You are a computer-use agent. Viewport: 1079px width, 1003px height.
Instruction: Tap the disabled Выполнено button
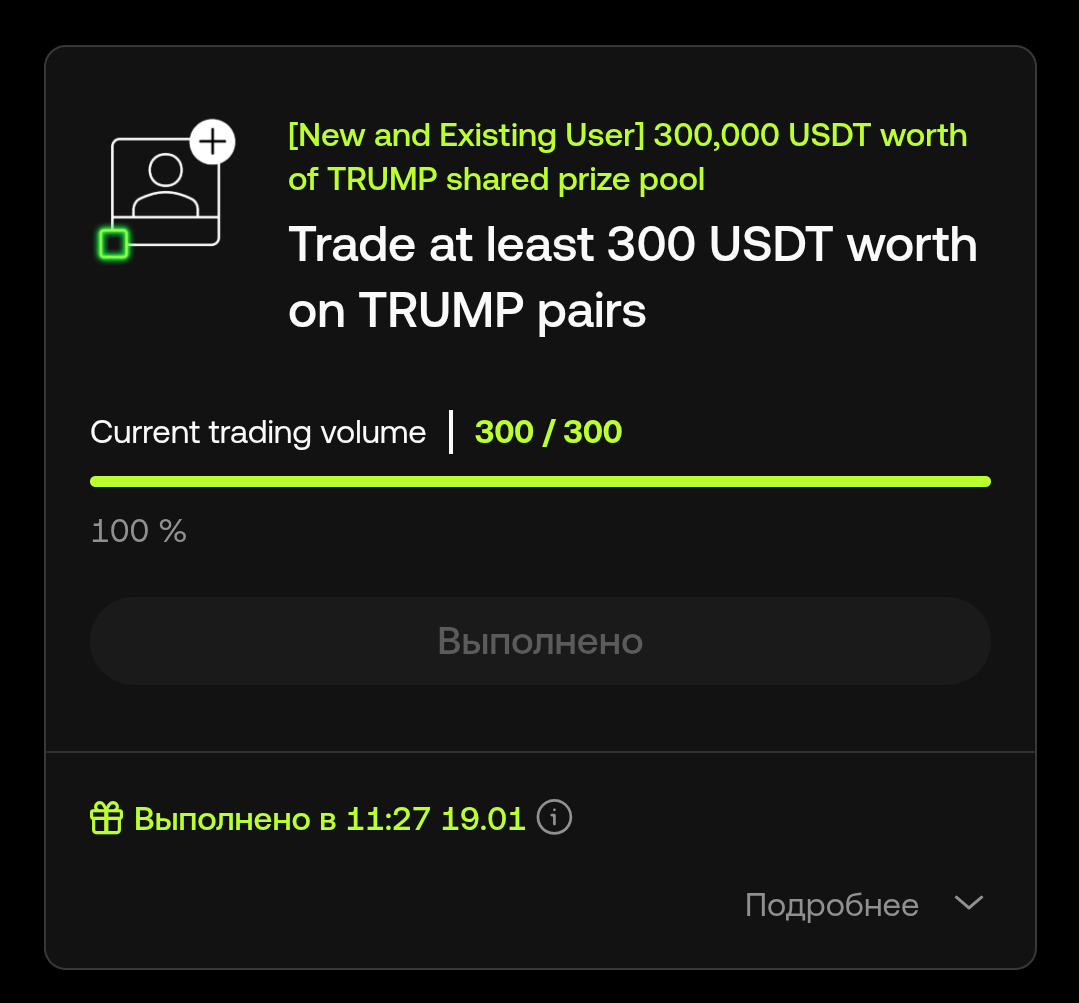(x=540, y=641)
